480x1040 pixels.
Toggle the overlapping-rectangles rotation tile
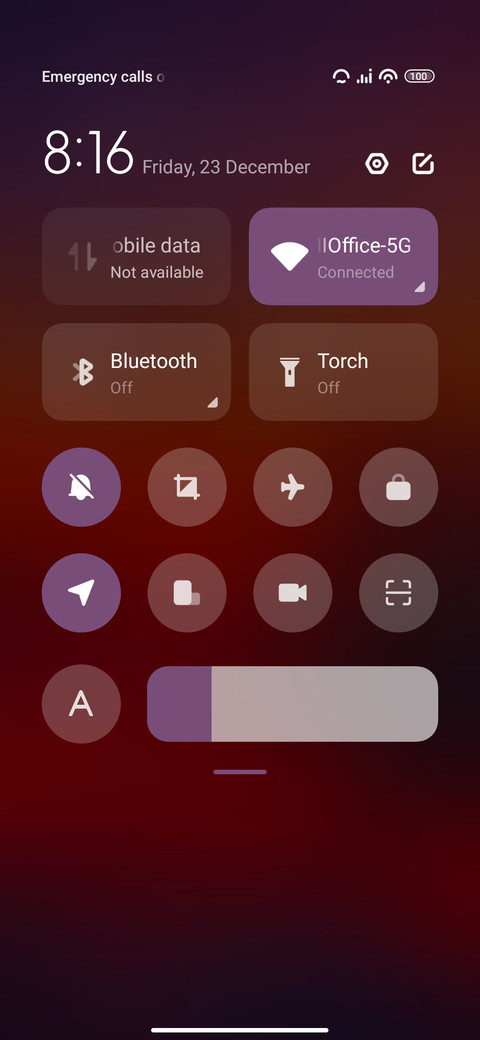point(187,593)
